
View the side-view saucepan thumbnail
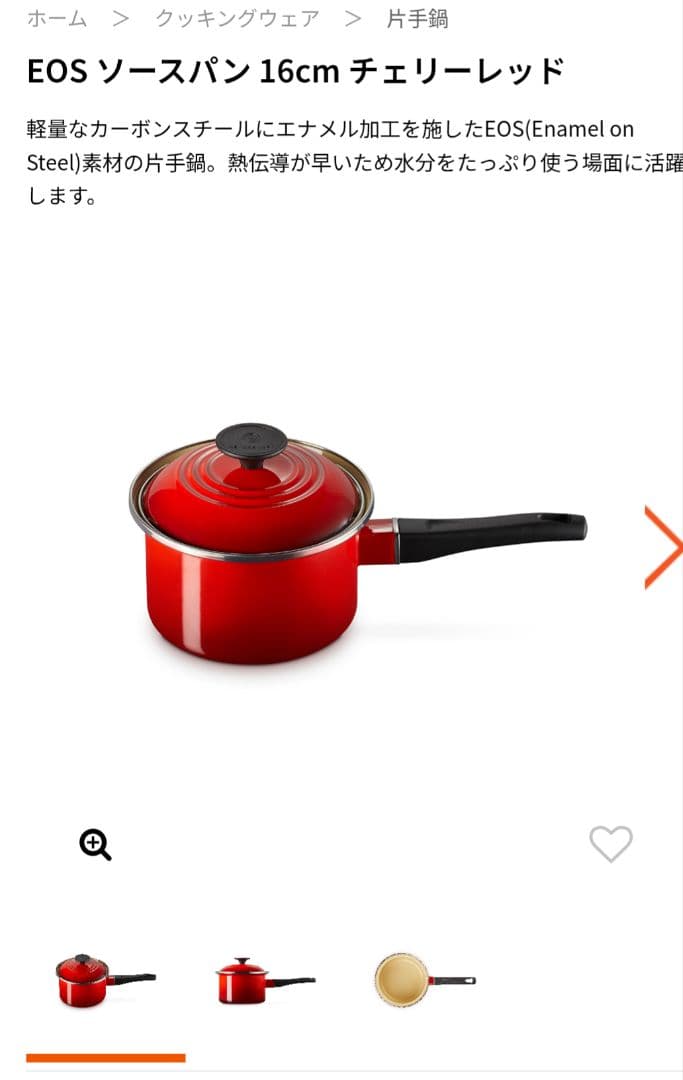265,980
